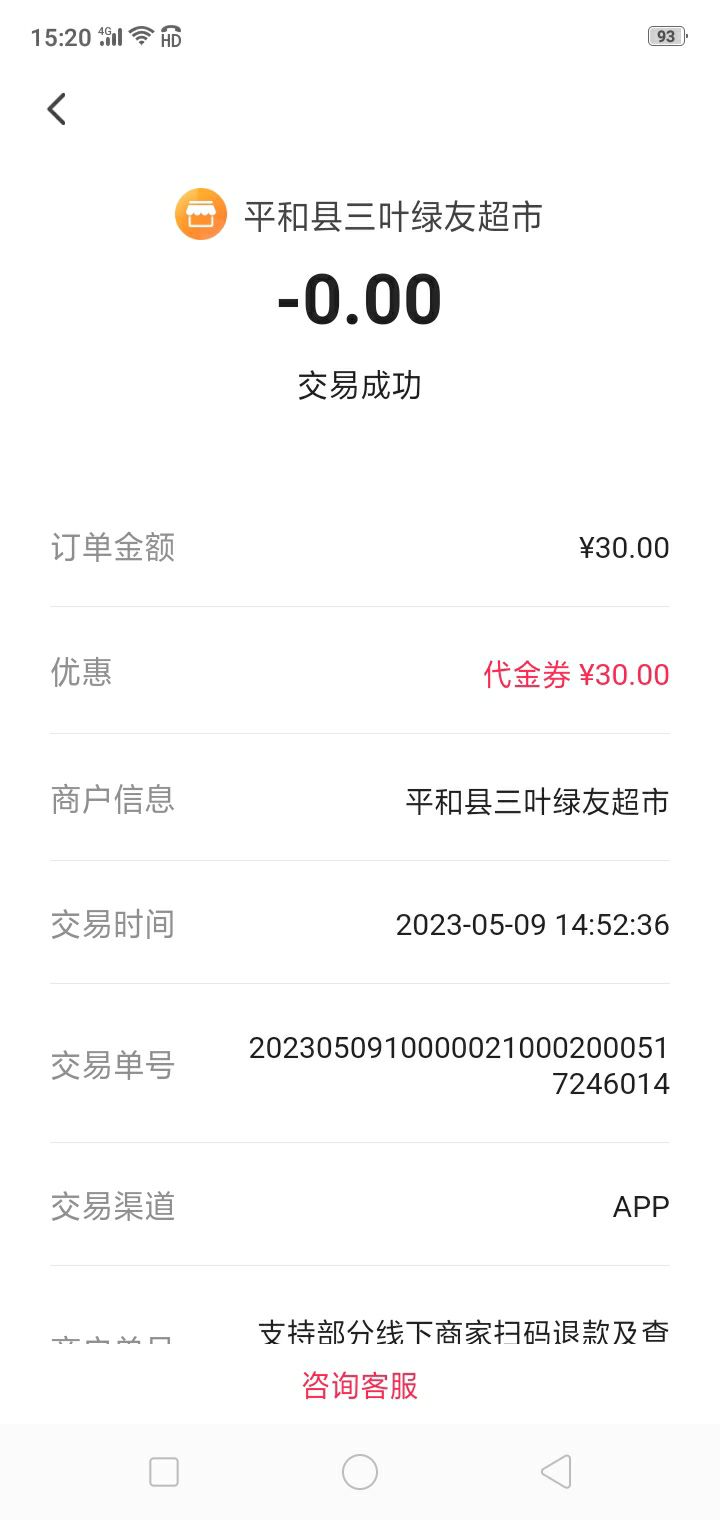Tap the system back triangle
Image resolution: width=720 pixels, height=1520 pixels.
556,1472
